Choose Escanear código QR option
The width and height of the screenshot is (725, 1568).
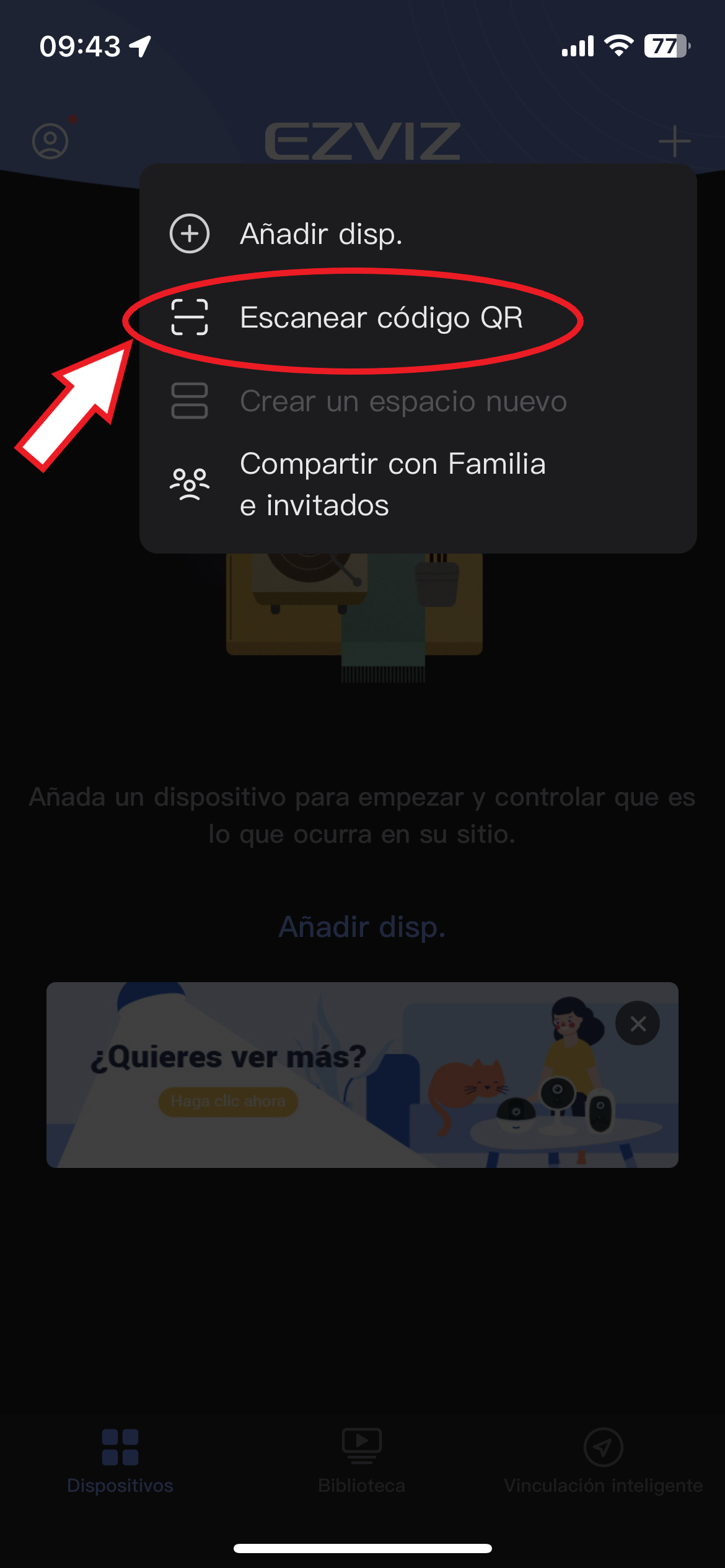pos(380,318)
